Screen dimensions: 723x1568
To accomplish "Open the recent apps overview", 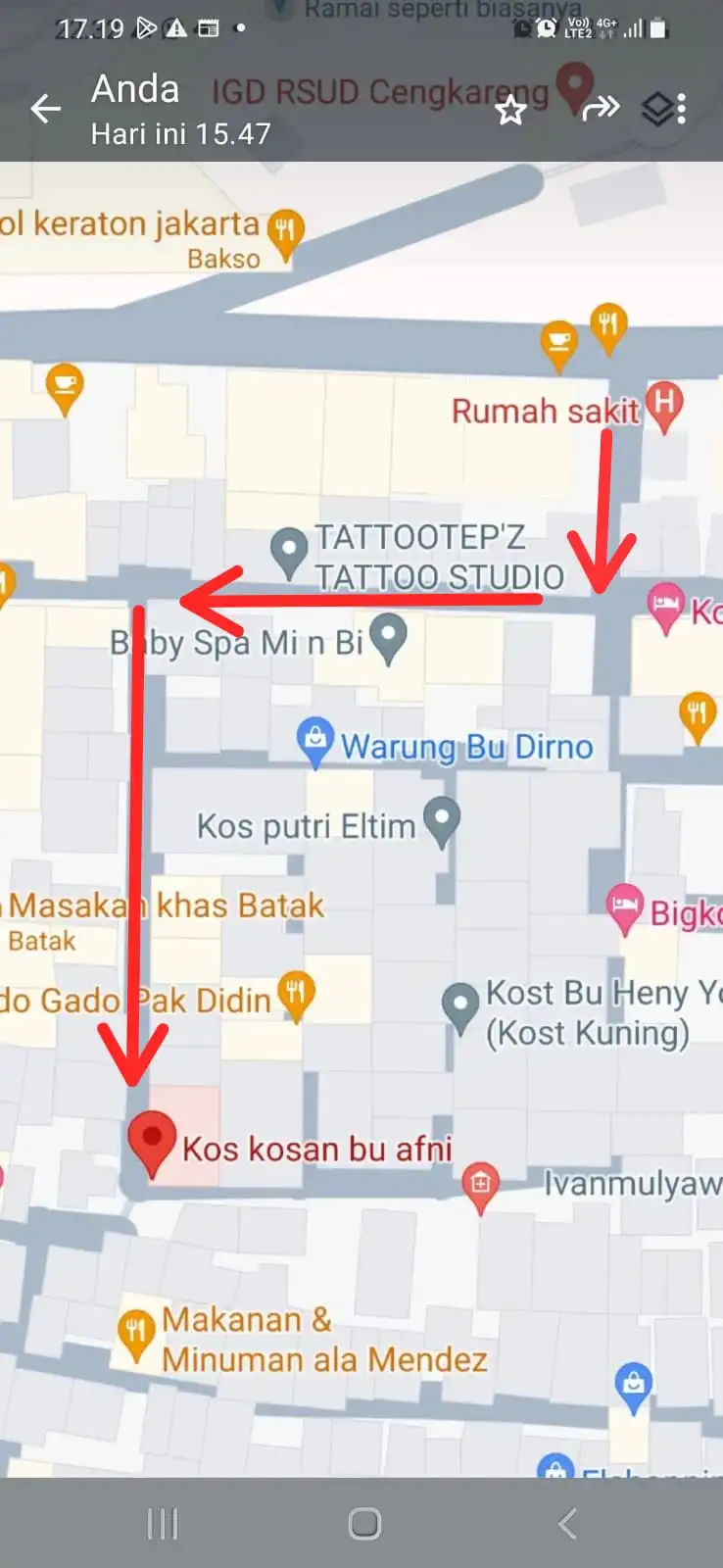I will [x=163, y=1524].
